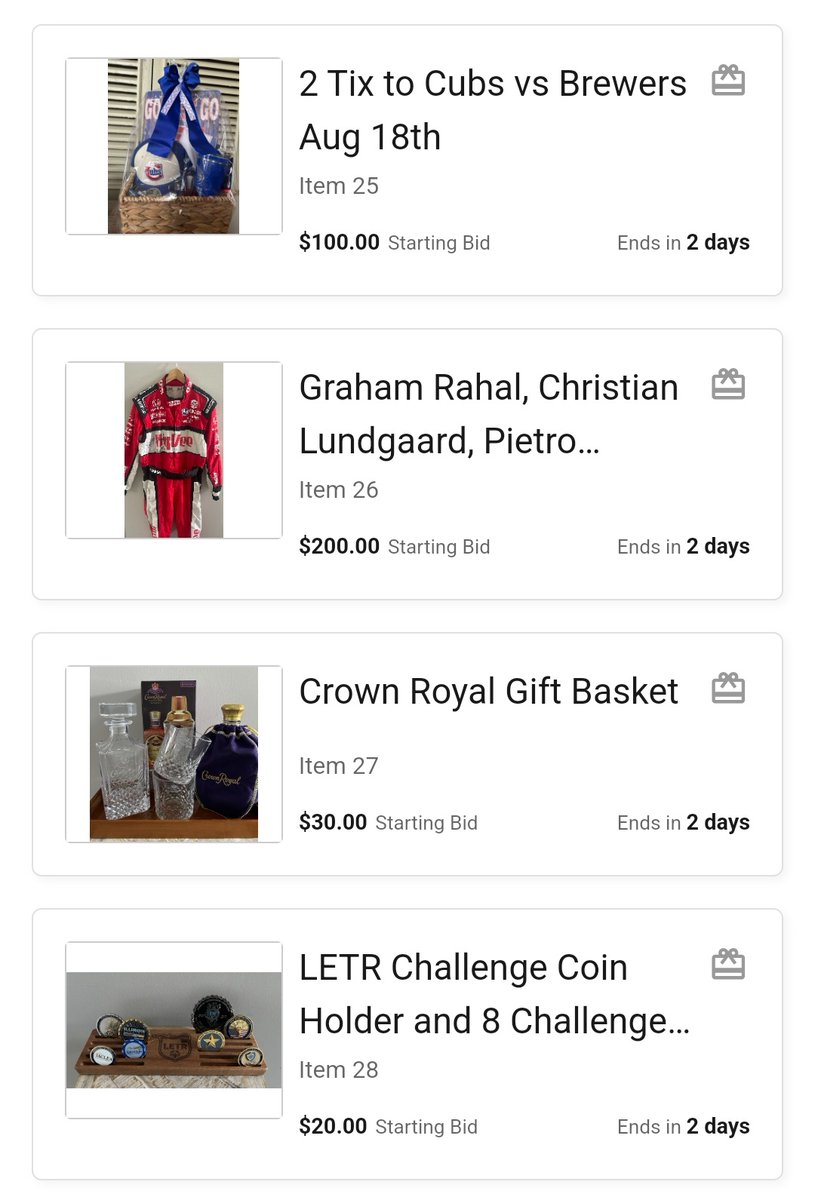The width and height of the screenshot is (815, 1200).
Task: Open the 2 Tix to Cubs vs Brewers item
Action: pos(492,110)
